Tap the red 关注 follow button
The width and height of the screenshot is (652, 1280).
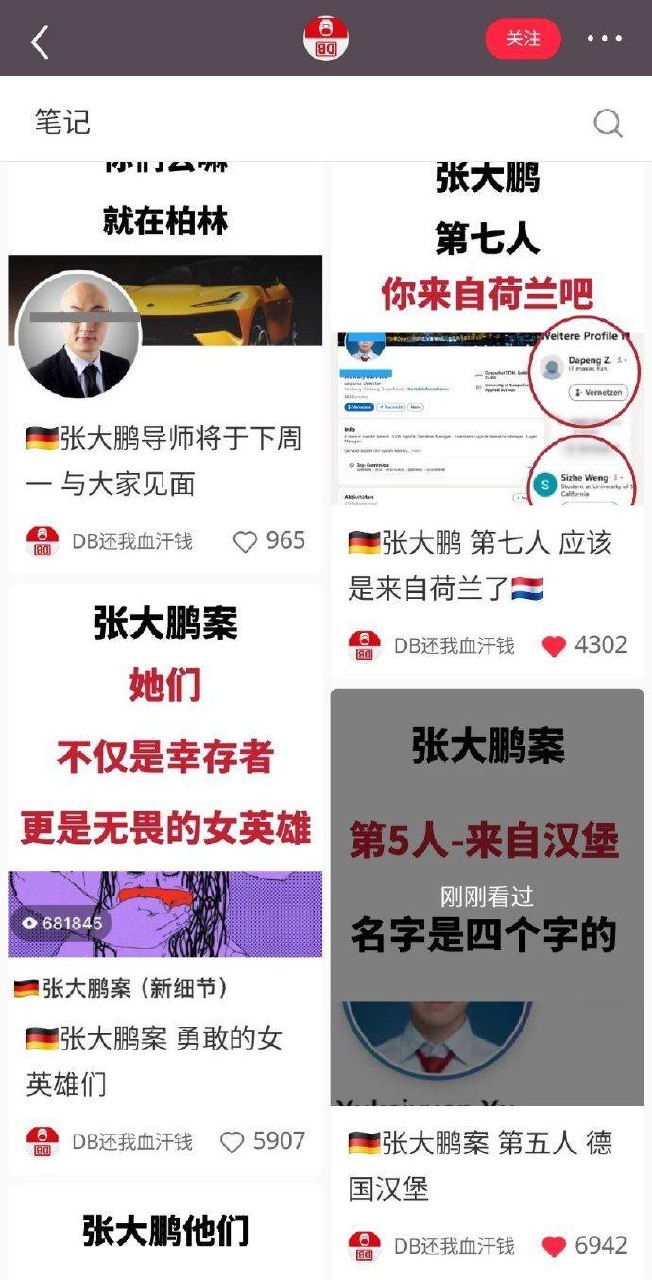[x=523, y=39]
